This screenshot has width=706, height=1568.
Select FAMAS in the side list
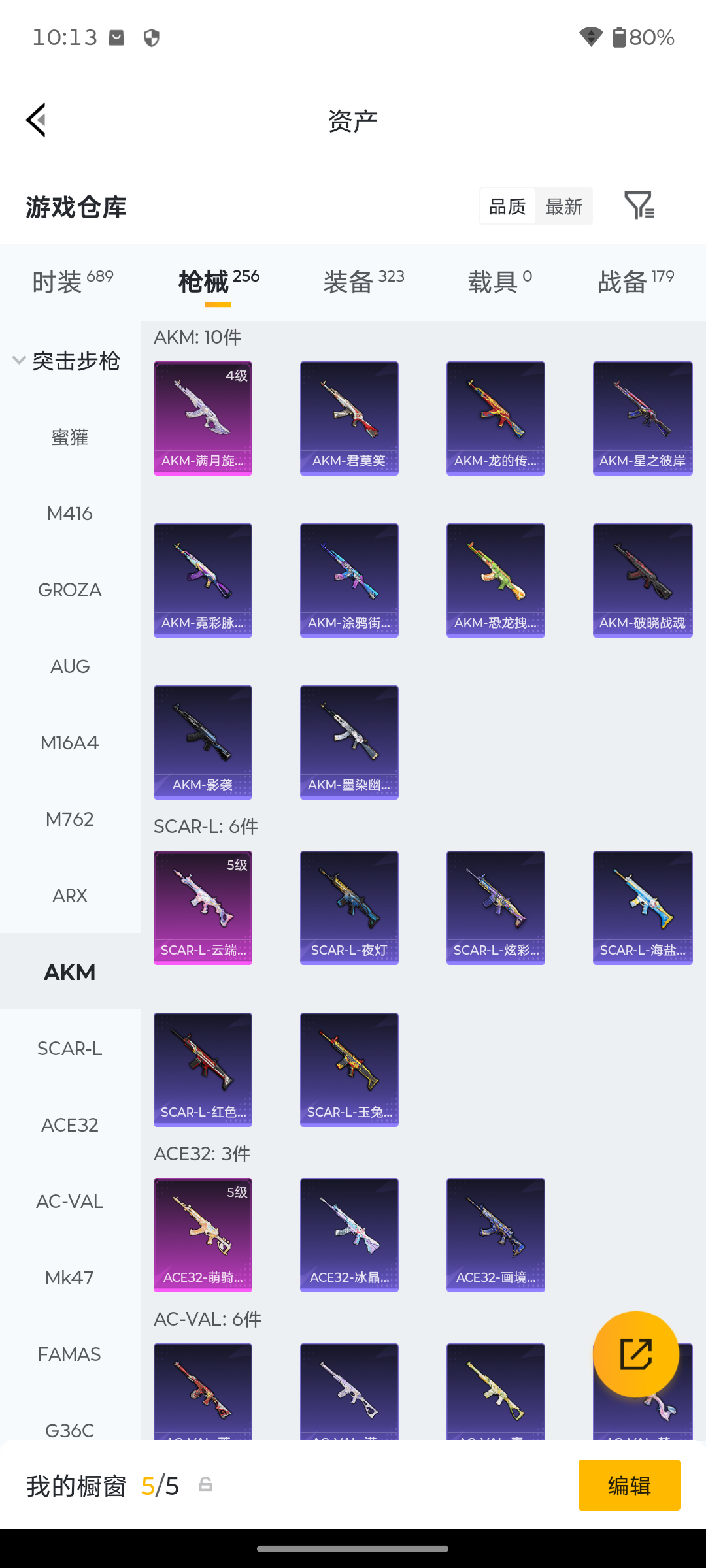click(70, 1354)
